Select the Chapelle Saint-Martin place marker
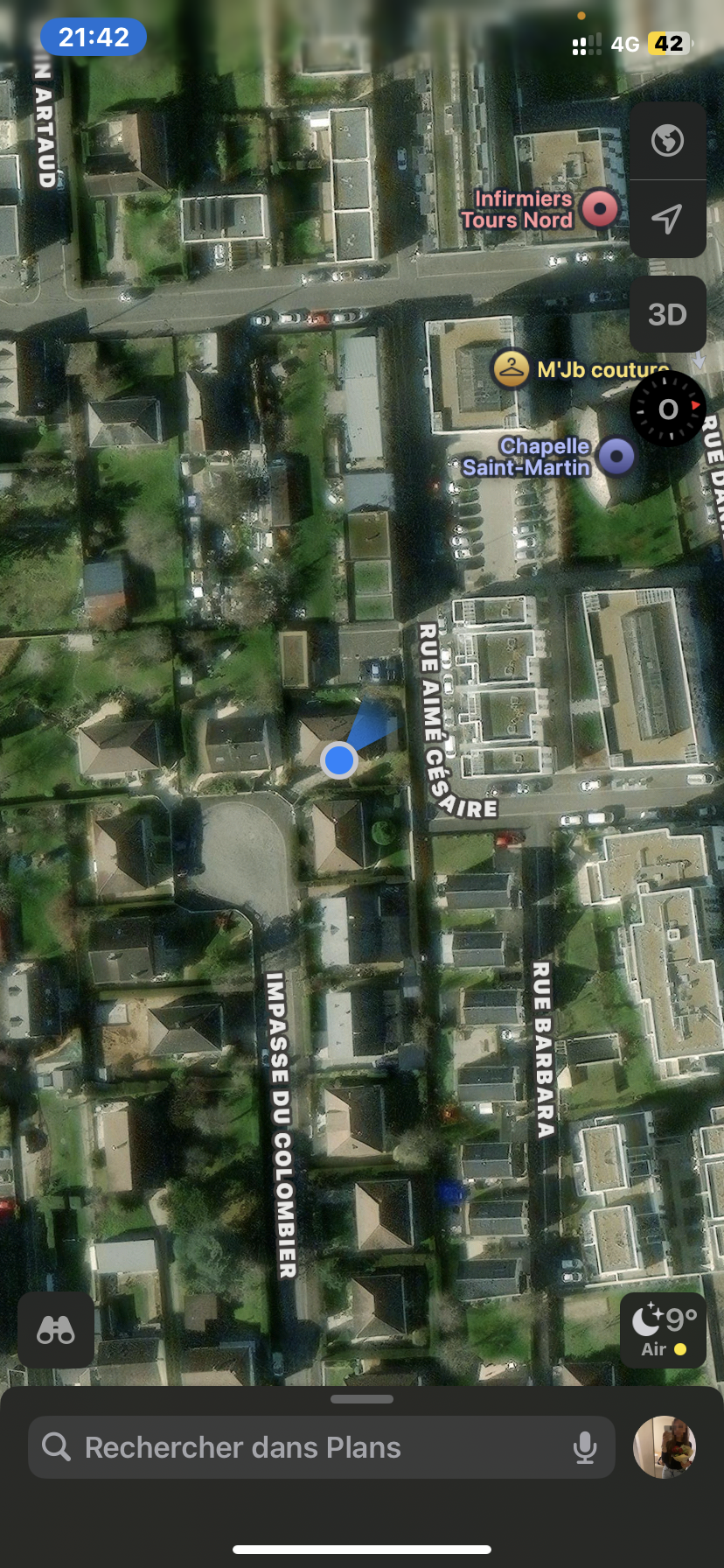This screenshot has height=1568, width=724. pos(616,456)
